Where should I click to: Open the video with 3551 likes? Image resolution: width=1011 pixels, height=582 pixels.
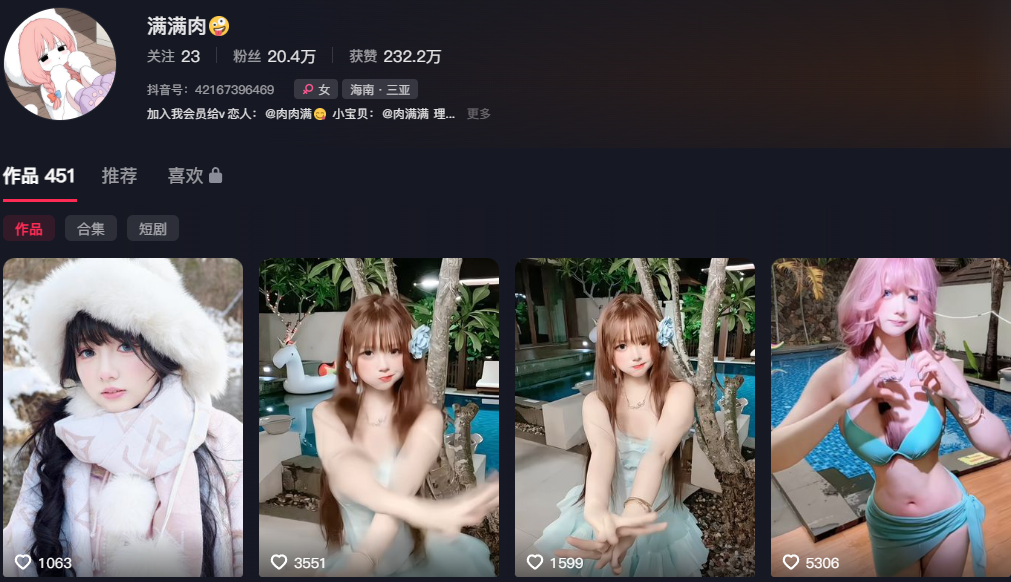(x=379, y=417)
